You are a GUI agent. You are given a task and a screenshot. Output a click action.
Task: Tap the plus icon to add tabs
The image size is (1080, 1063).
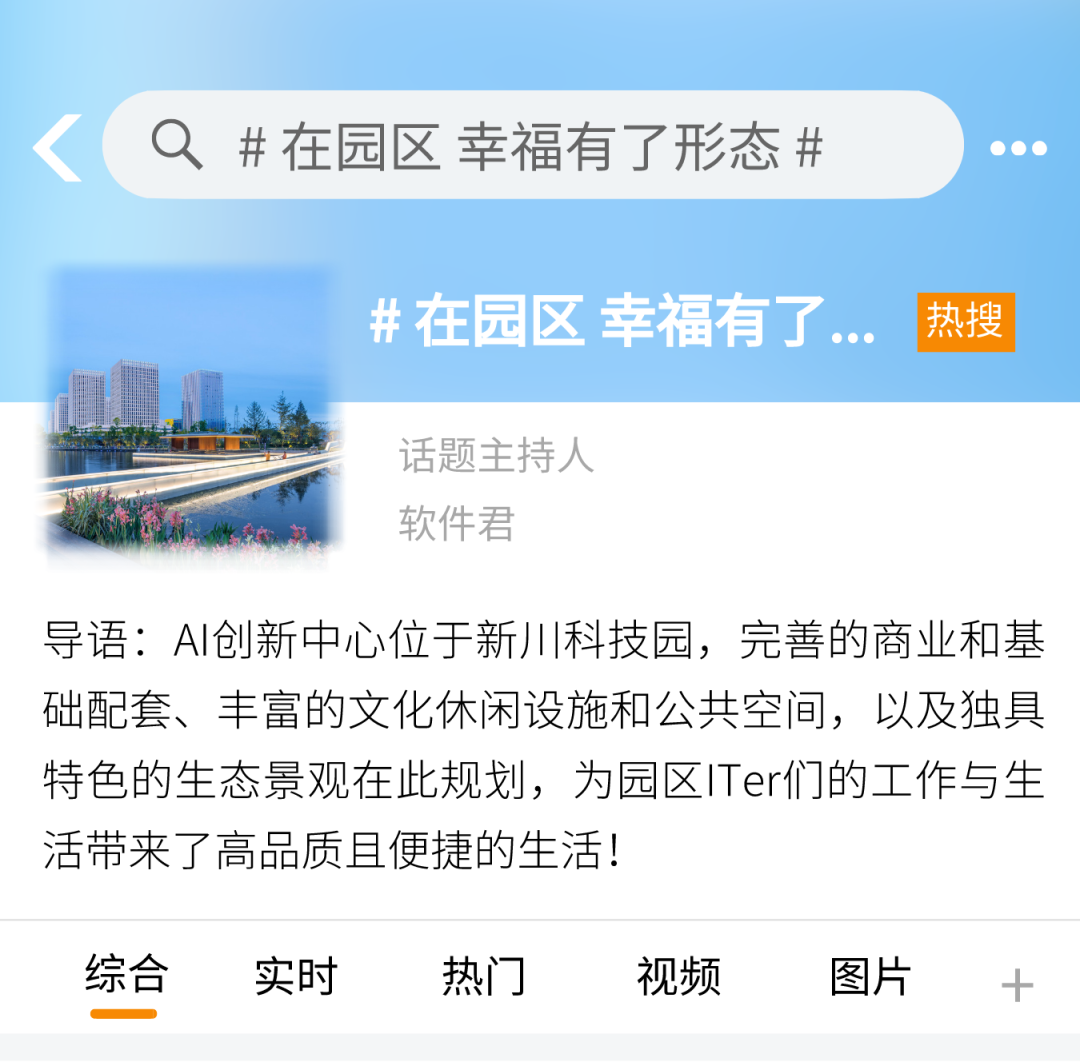pos(1017,986)
